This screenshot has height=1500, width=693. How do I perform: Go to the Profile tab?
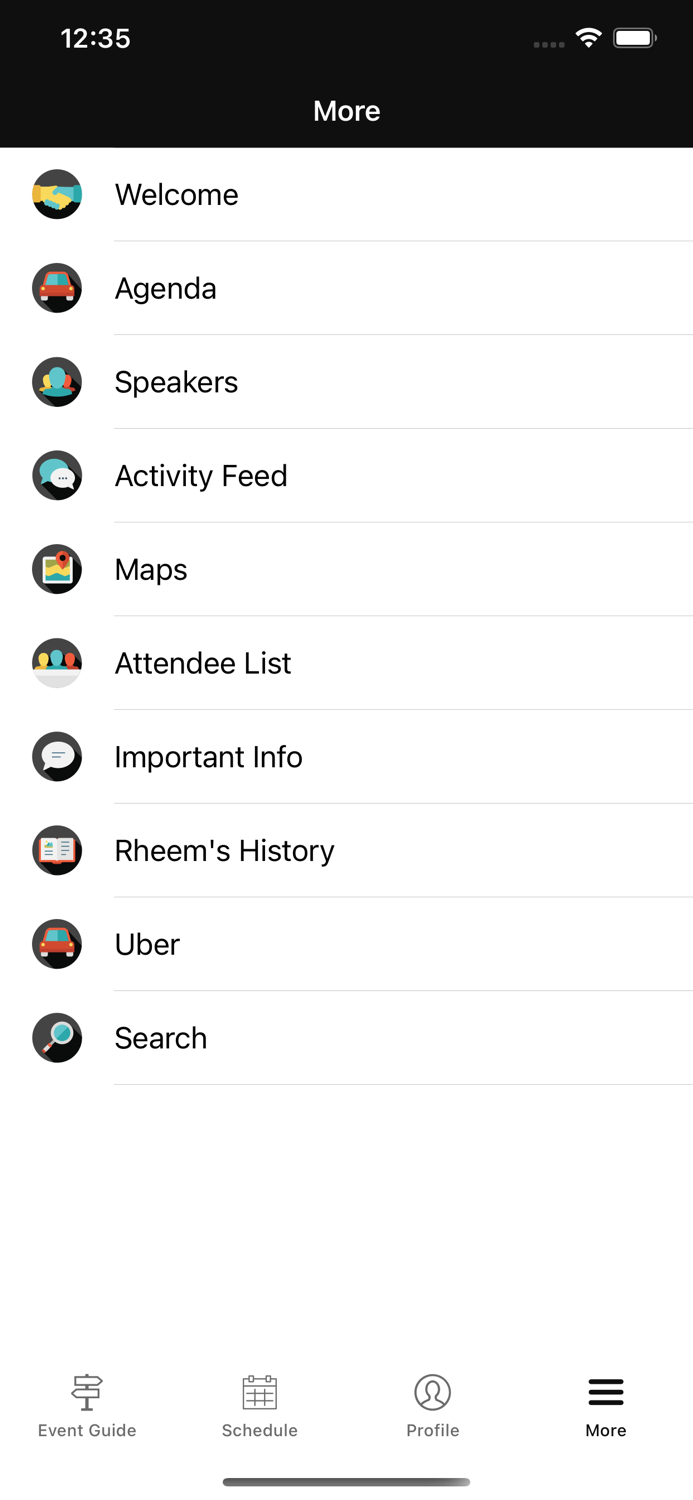[433, 1406]
